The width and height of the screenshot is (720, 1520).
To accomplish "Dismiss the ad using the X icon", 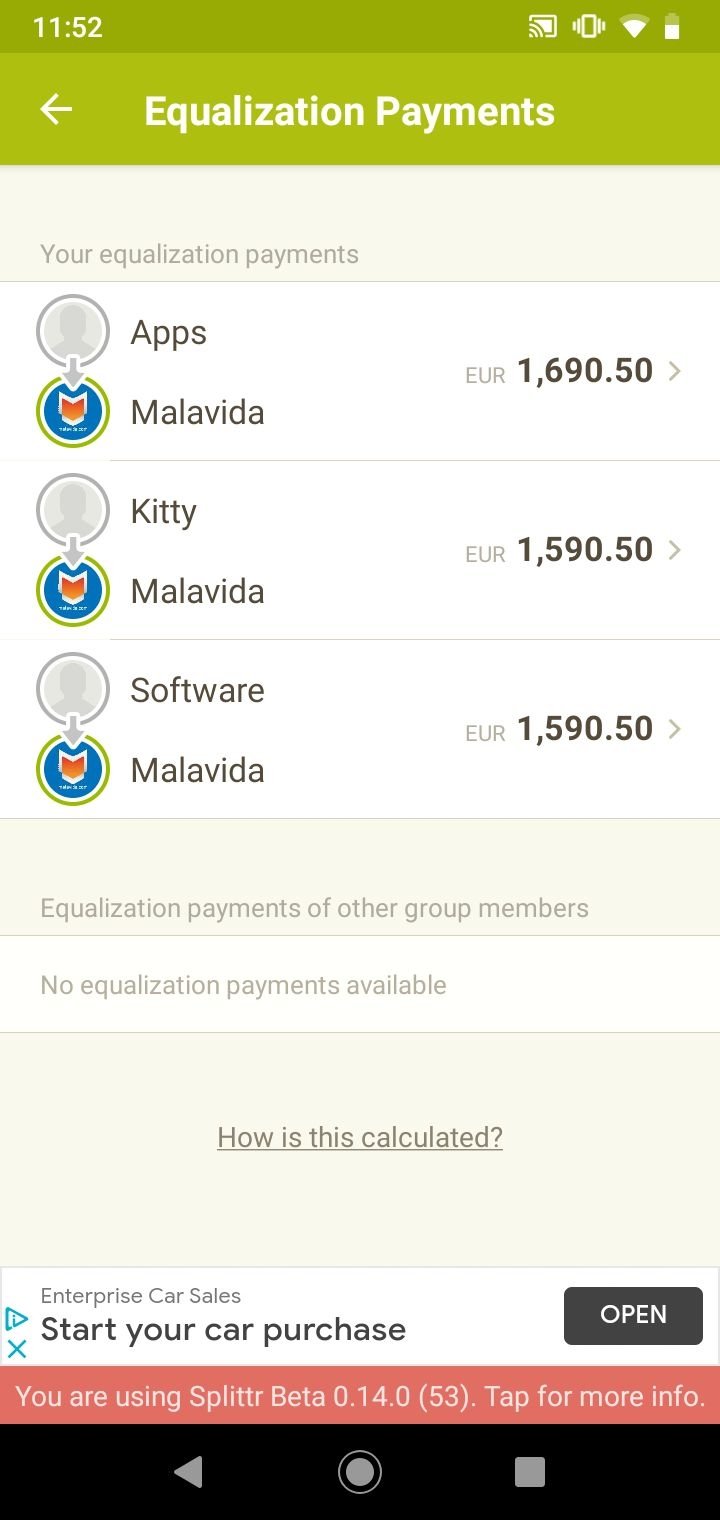I will (x=17, y=1348).
